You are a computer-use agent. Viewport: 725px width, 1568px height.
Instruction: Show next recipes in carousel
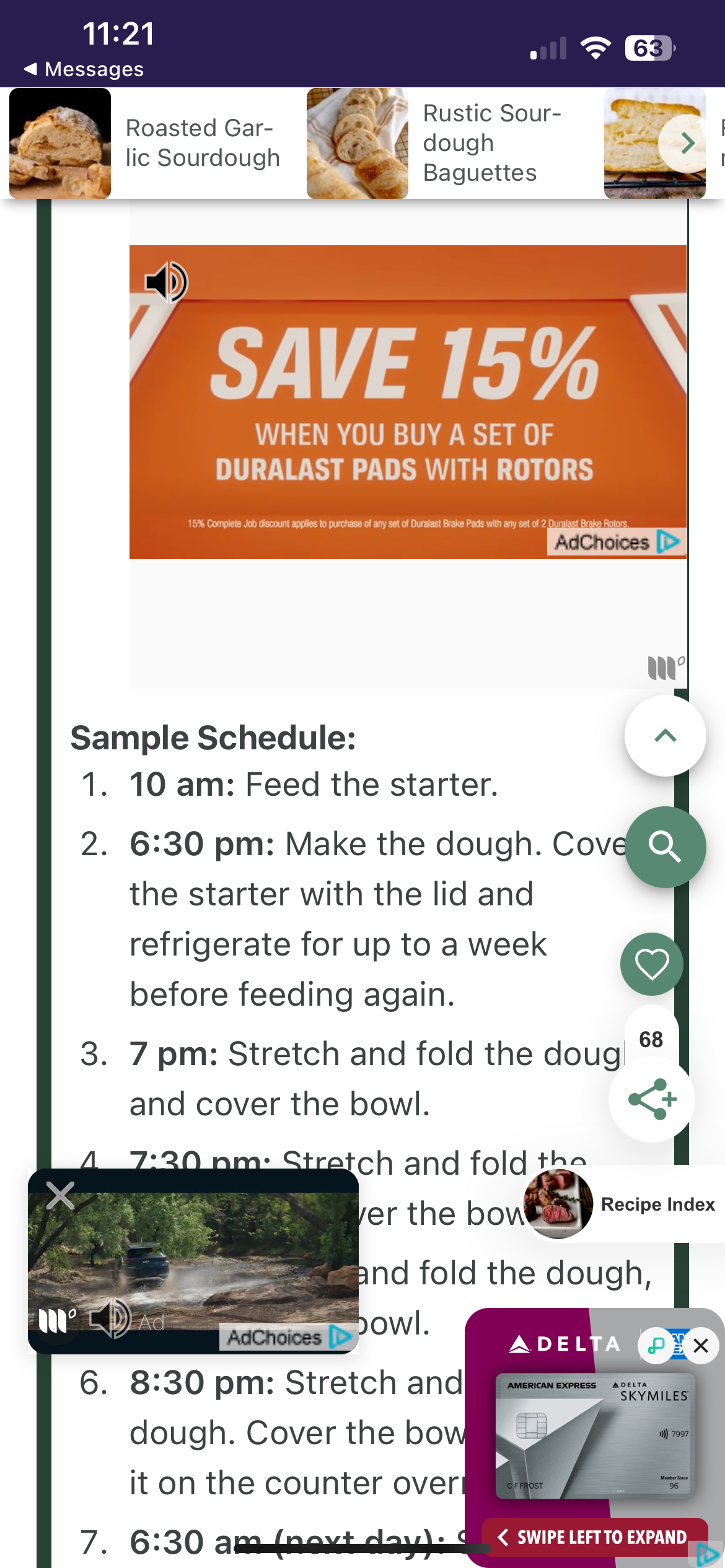point(687,144)
